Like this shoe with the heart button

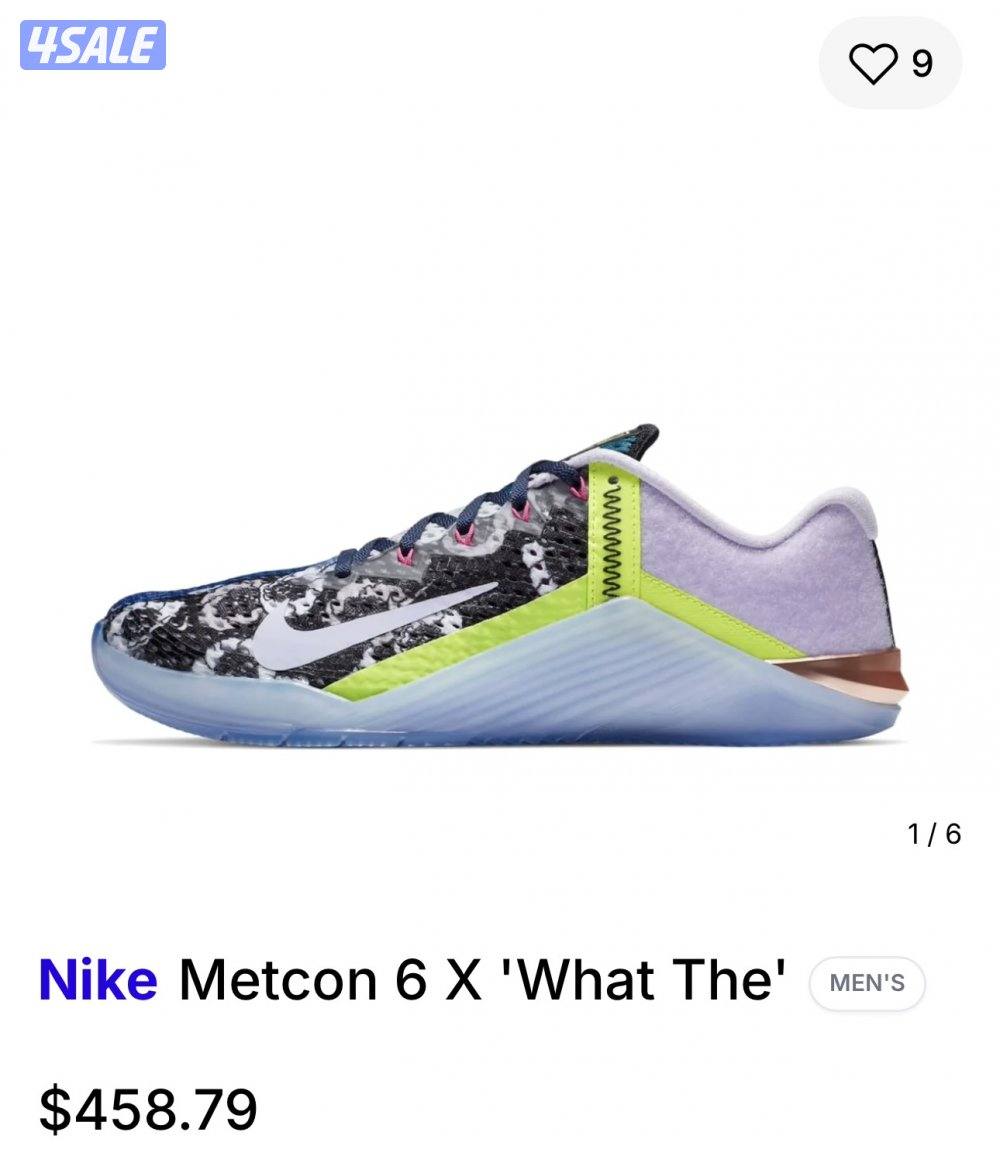tap(873, 63)
